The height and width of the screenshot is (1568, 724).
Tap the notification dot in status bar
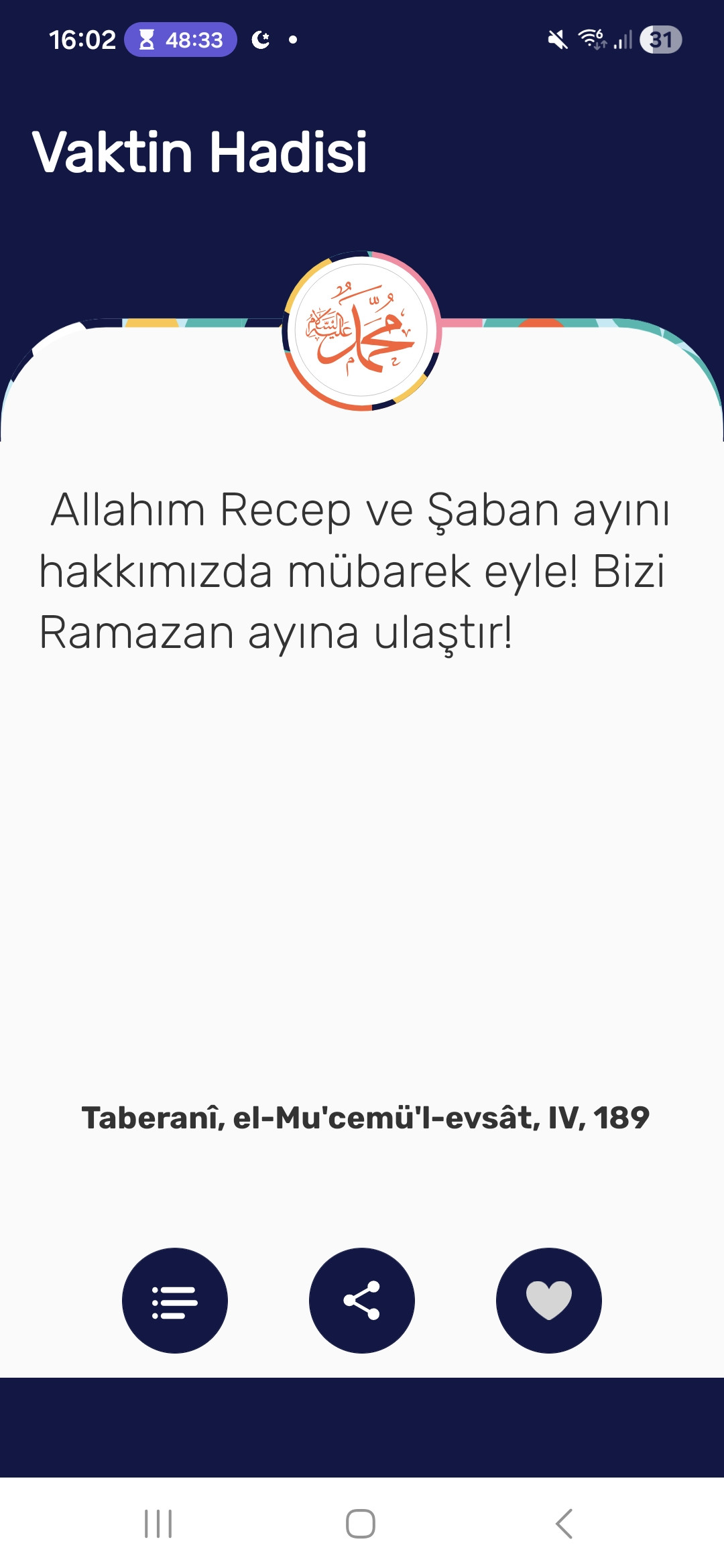pos(292,40)
